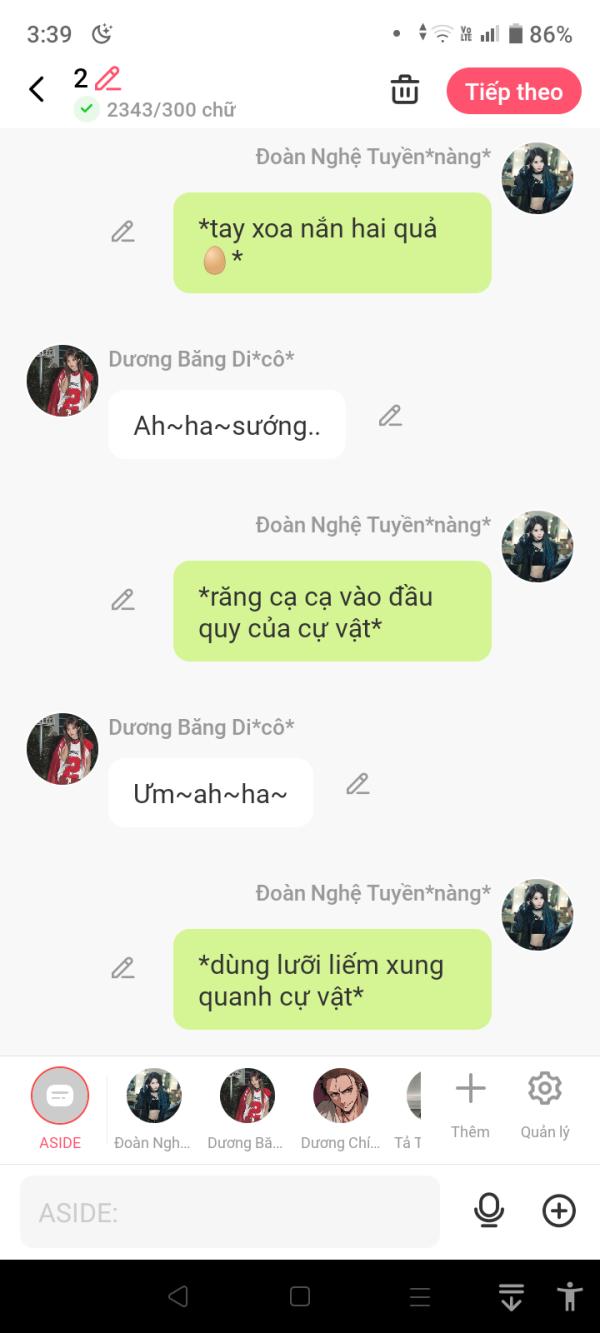Go back using the top-left arrow
Screen dimensions: 600x1333
[37, 90]
